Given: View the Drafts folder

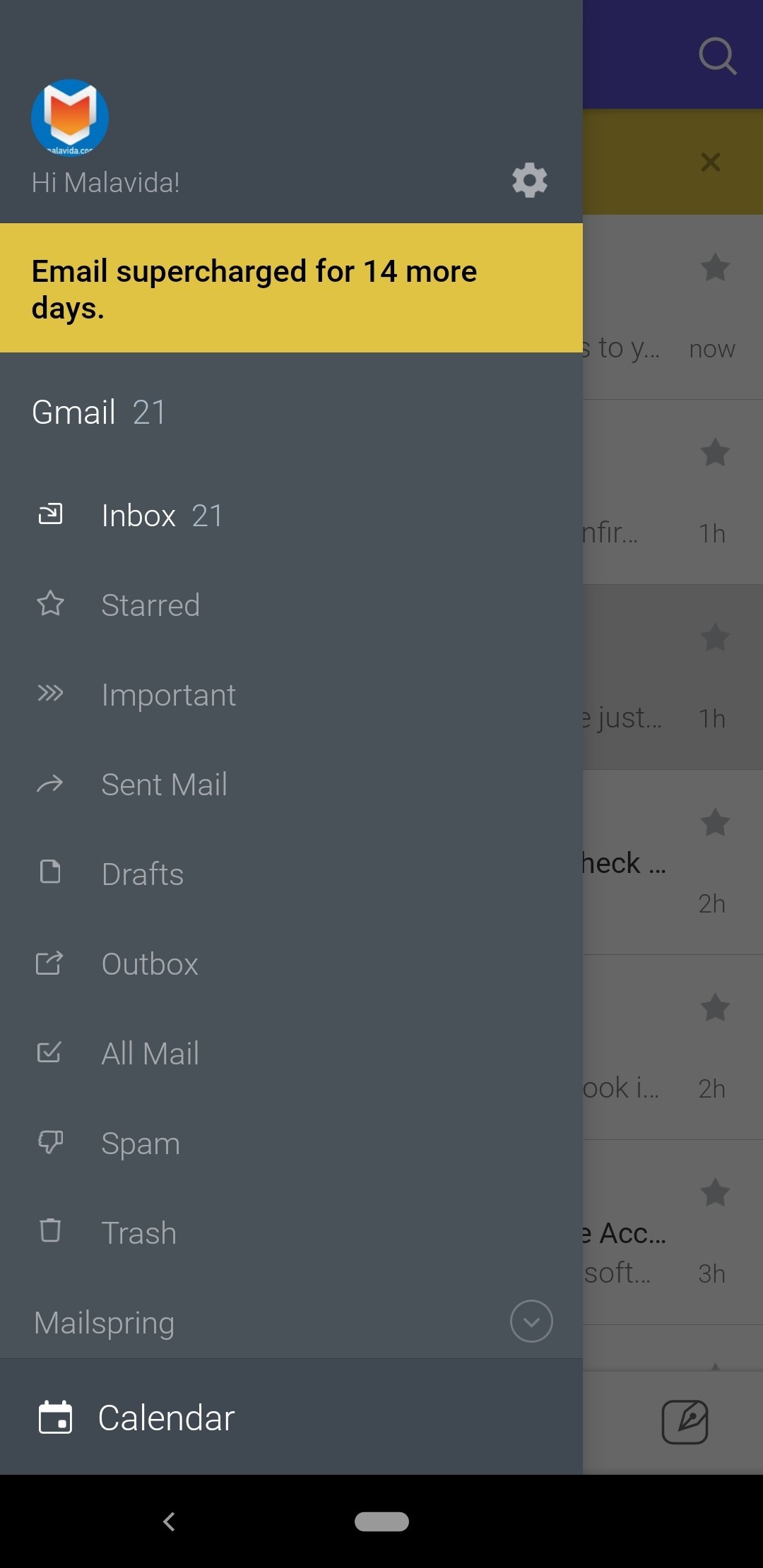Looking at the screenshot, I should (291, 874).
